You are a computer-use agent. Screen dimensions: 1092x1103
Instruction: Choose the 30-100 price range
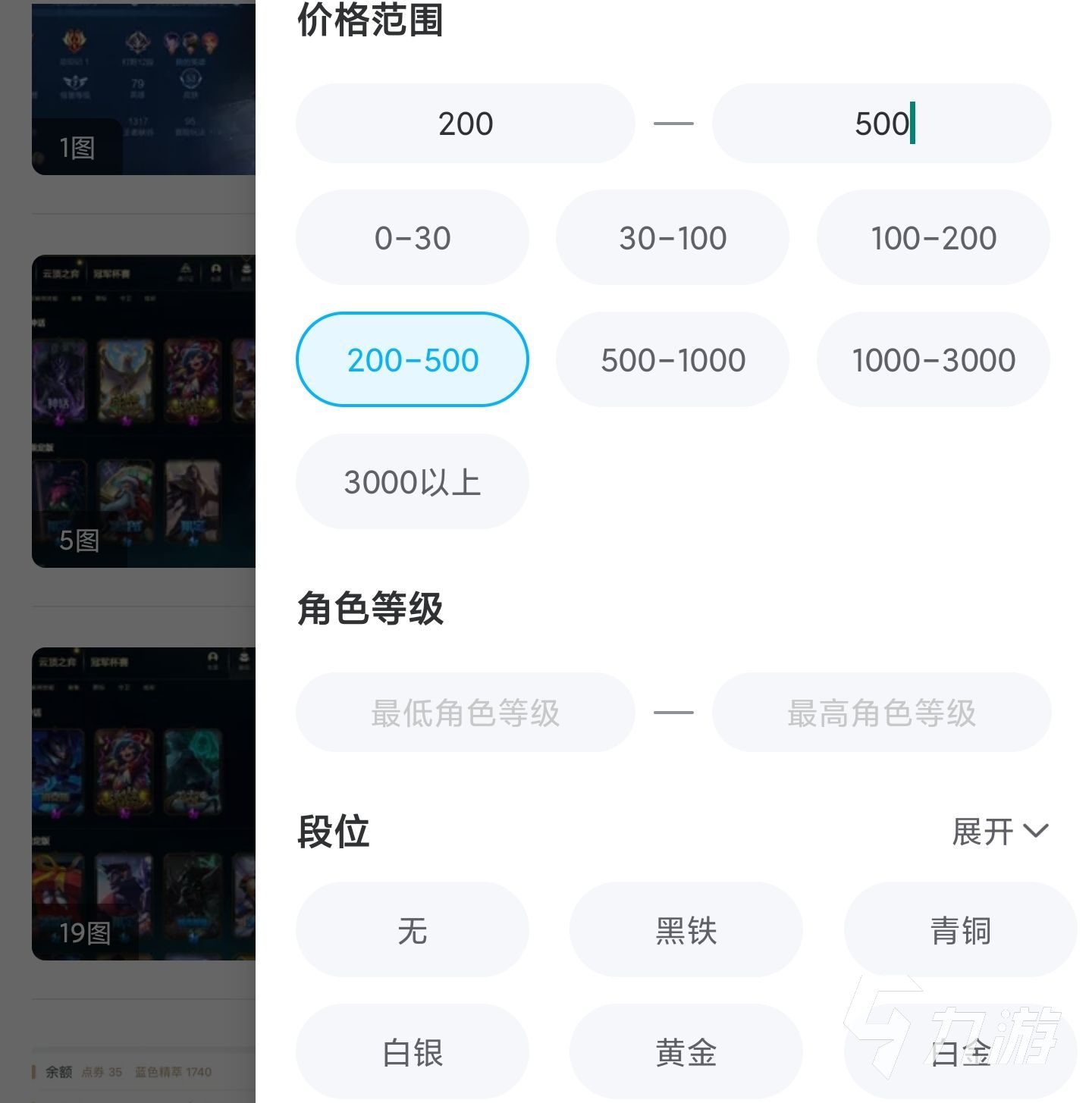pos(672,238)
